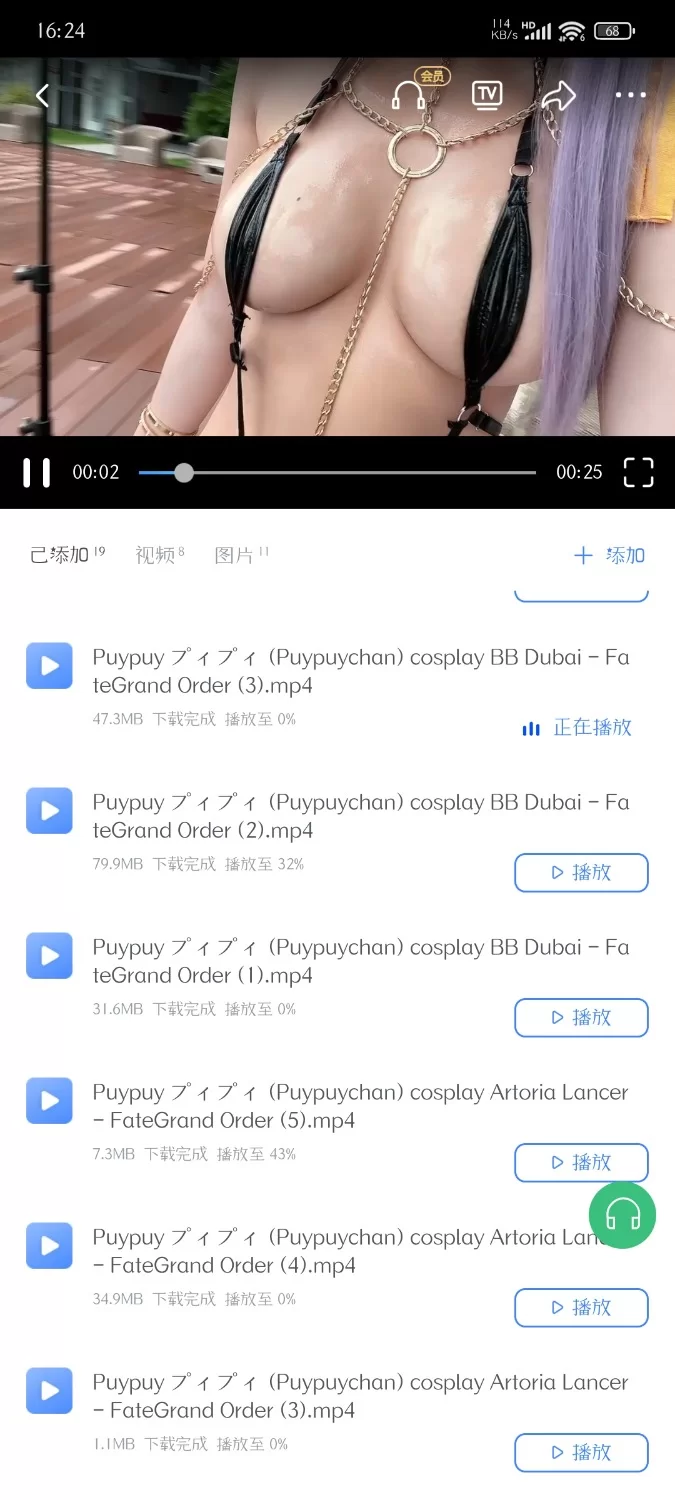Play BB Dubai (2).mp4 via its 播放 button
The height and width of the screenshot is (1500, 675).
coord(581,872)
